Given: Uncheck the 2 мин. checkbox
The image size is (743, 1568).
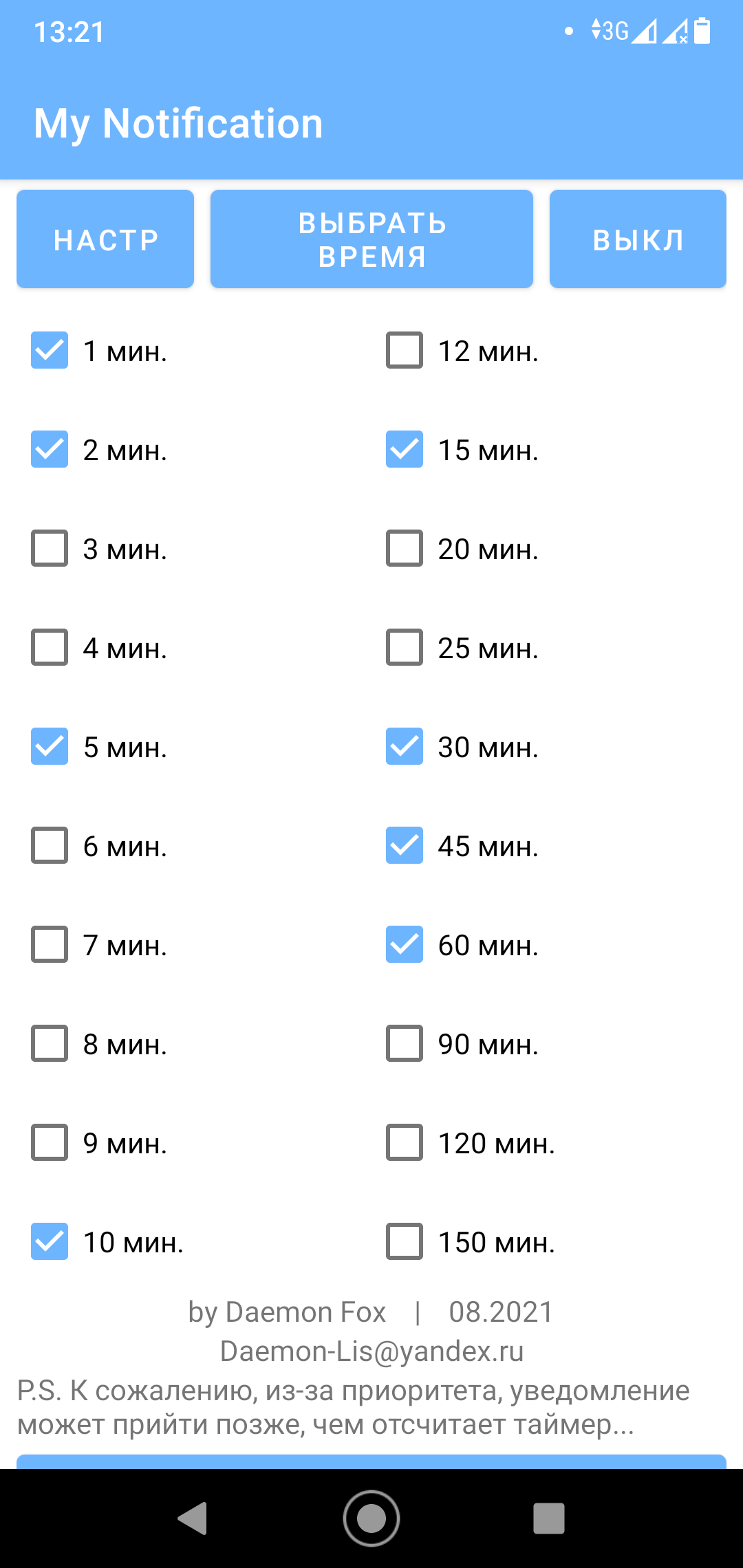Looking at the screenshot, I should [x=50, y=450].
